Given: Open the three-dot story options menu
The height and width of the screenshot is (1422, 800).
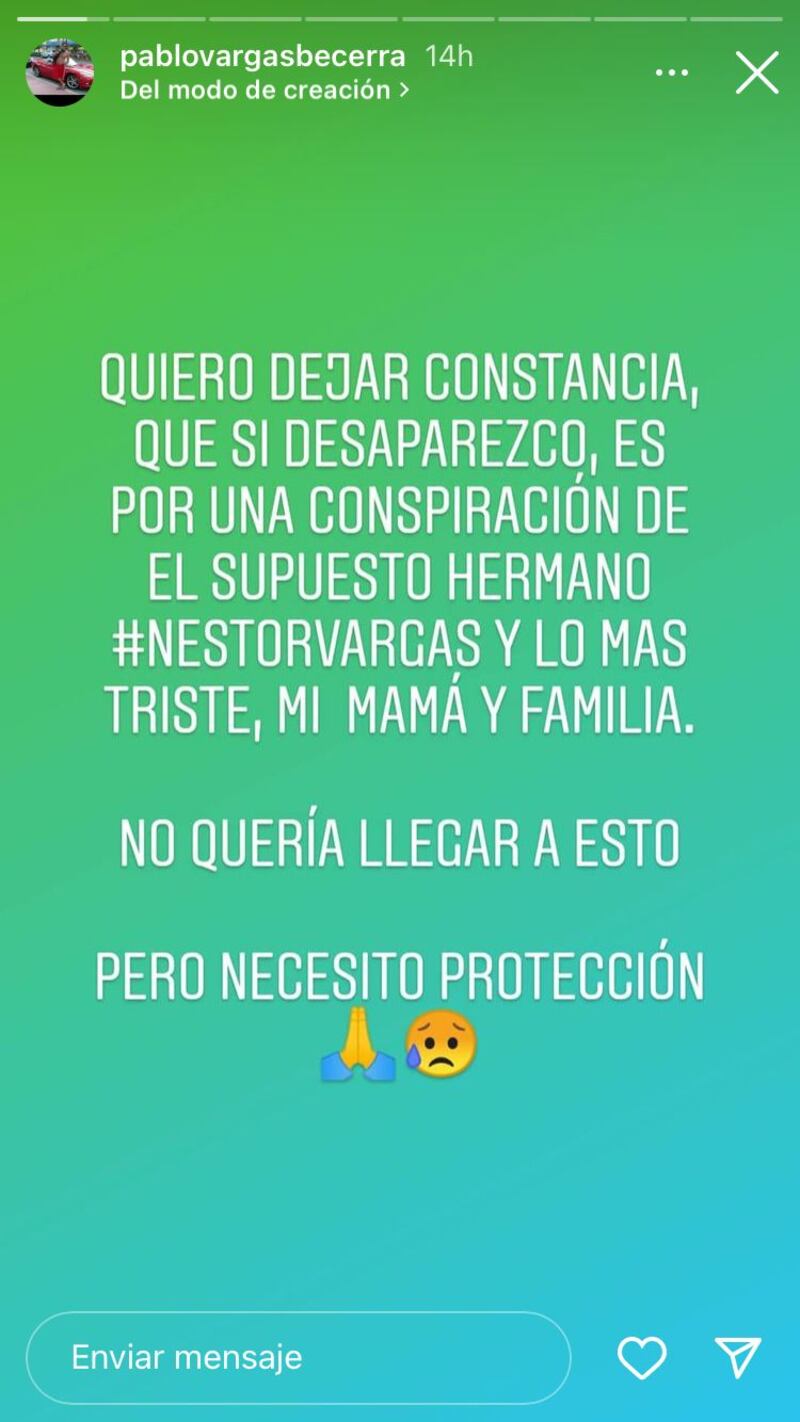Looking at the screenshot, I should pyautogui.click(x=672, y=73).
